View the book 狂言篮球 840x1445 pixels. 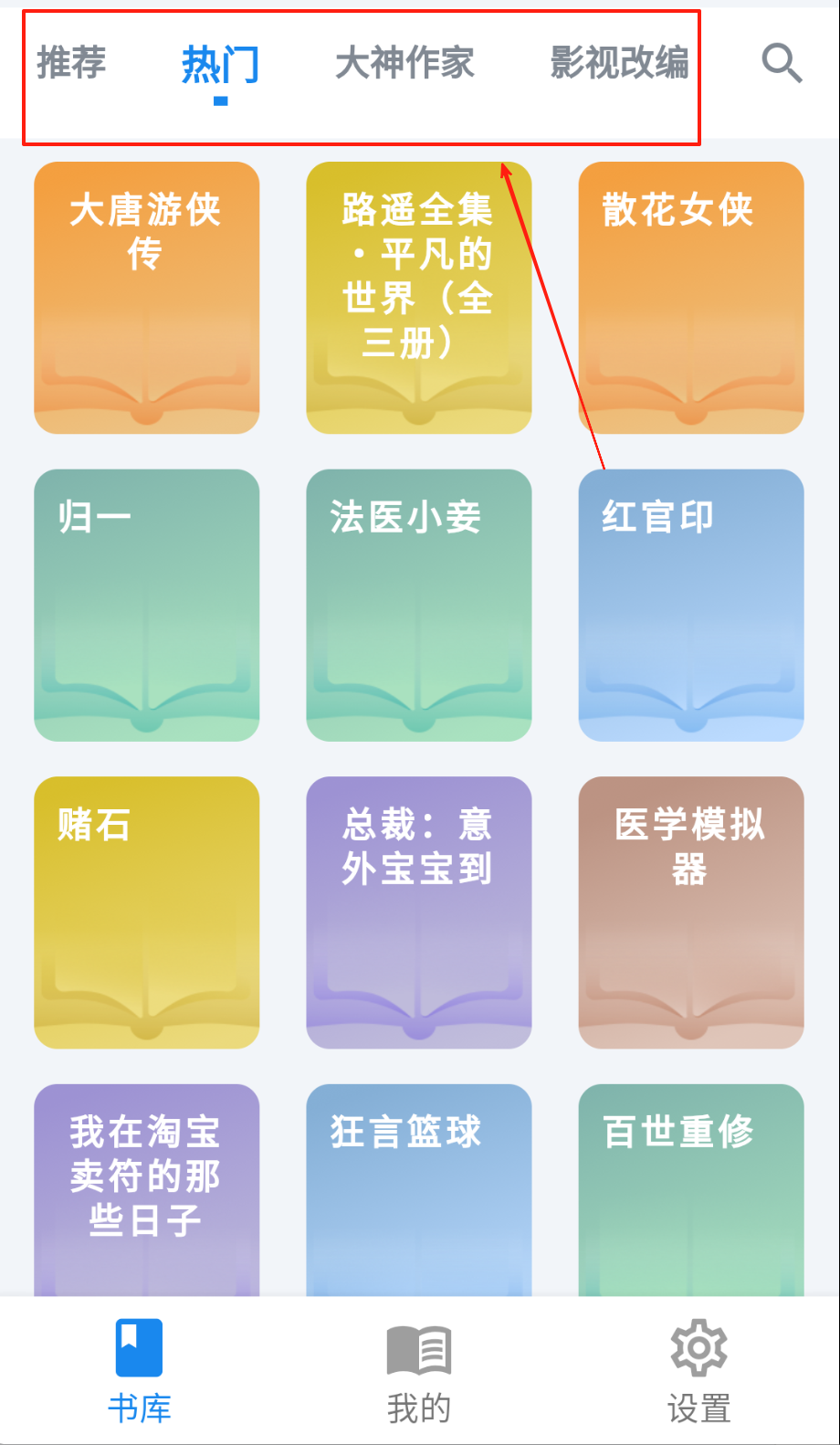pos(419,1187)
